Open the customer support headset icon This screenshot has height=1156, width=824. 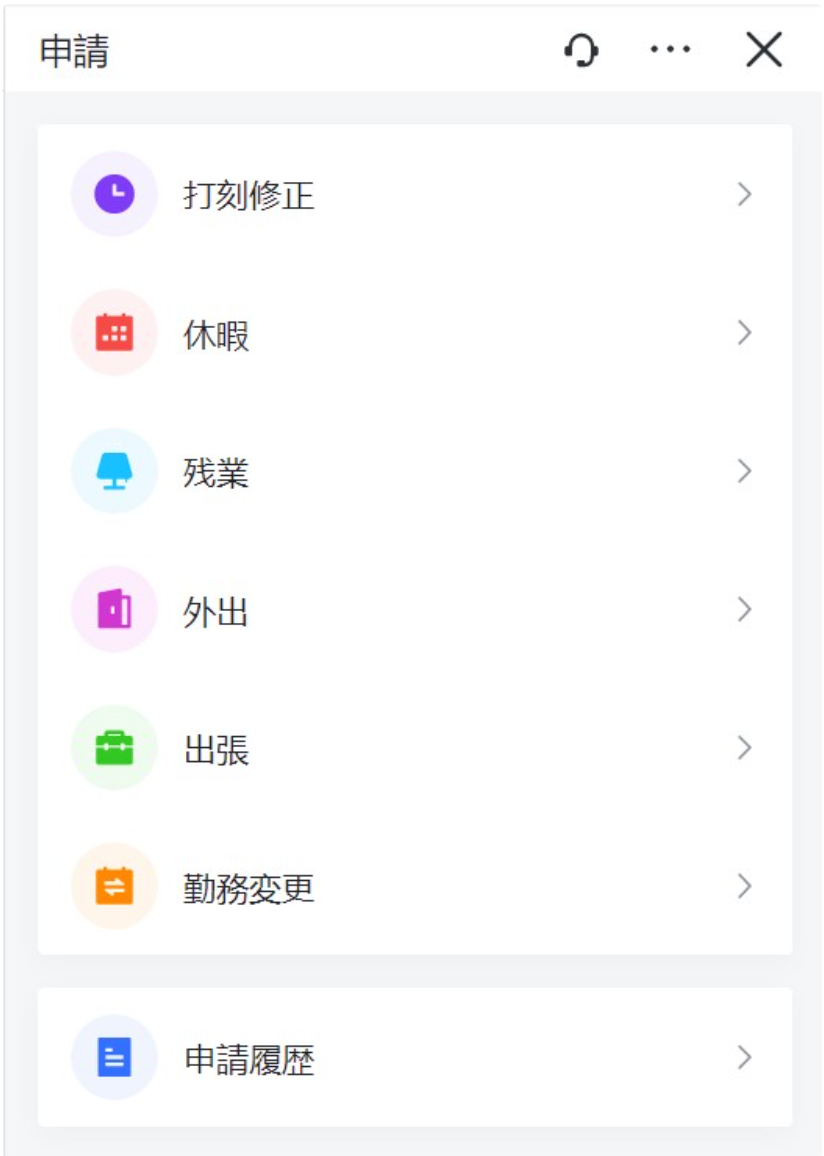point(581,50)
